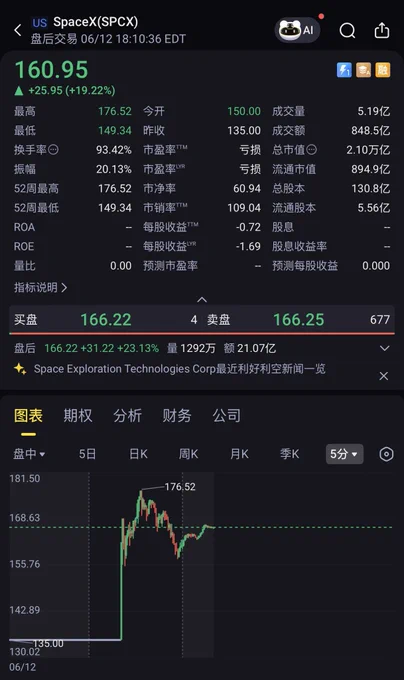
Task: Open chart settings hexagon icon
Action: pyautogui.click(x=386, y=454)
